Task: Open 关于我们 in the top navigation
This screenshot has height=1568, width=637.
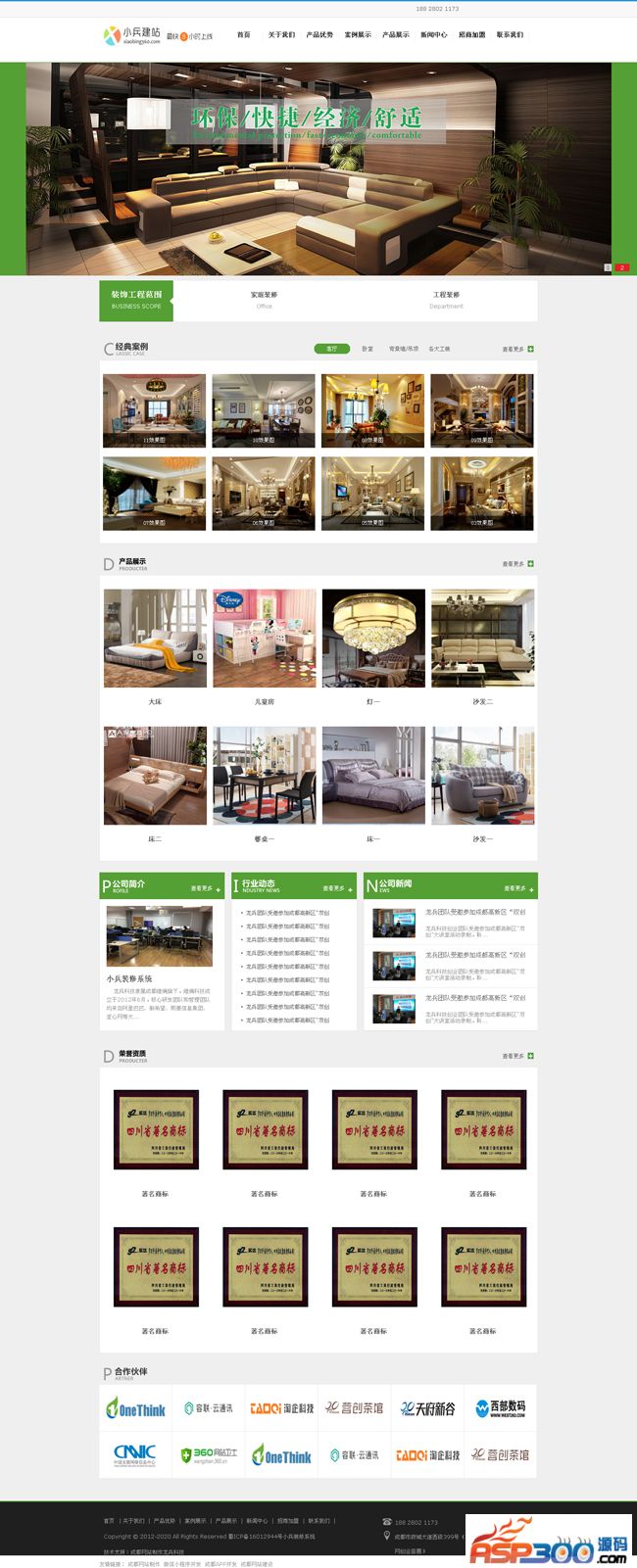Action: pyautogui.click(x=281, y=34)
